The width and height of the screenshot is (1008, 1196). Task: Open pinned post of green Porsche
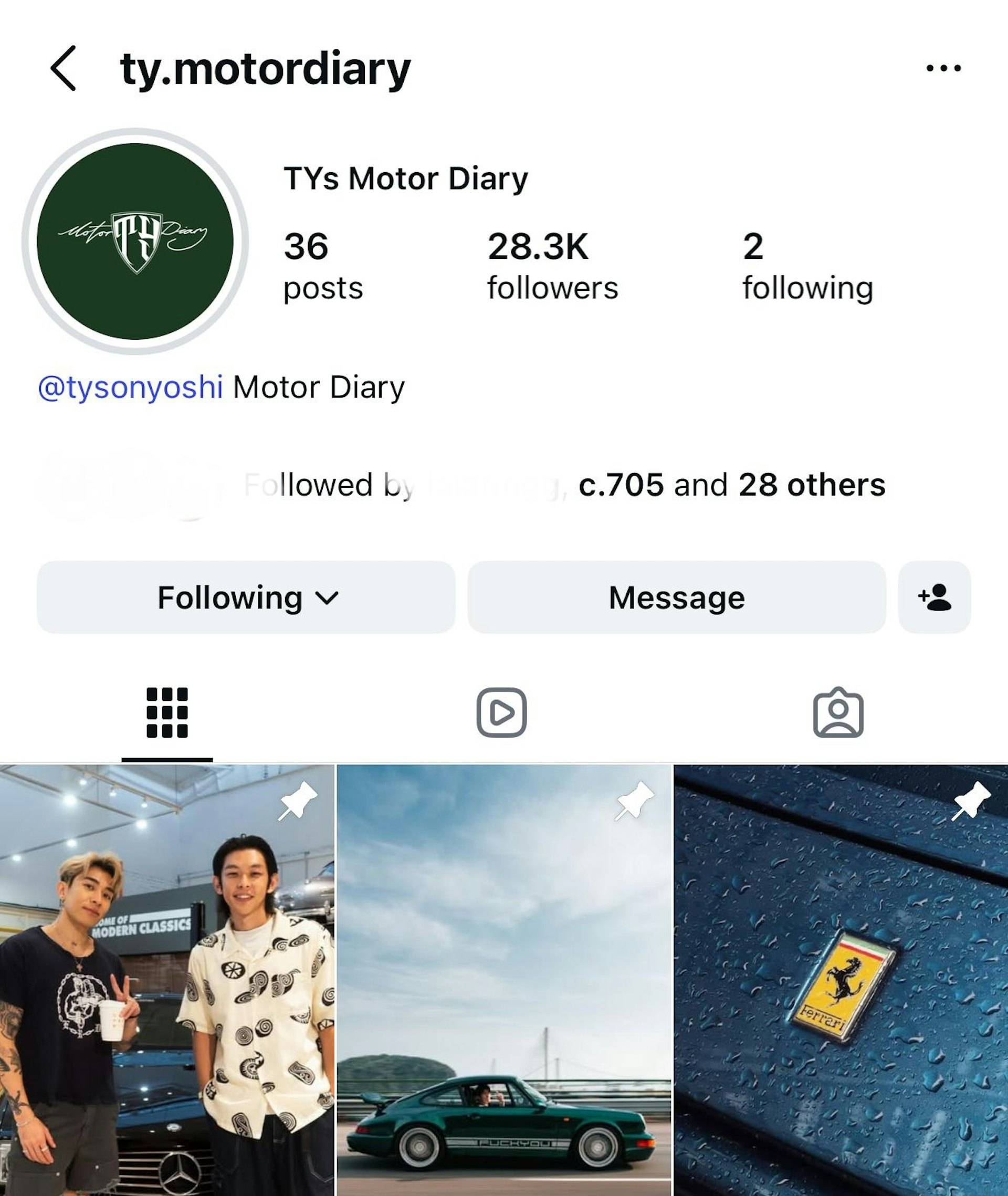(504, 980)
